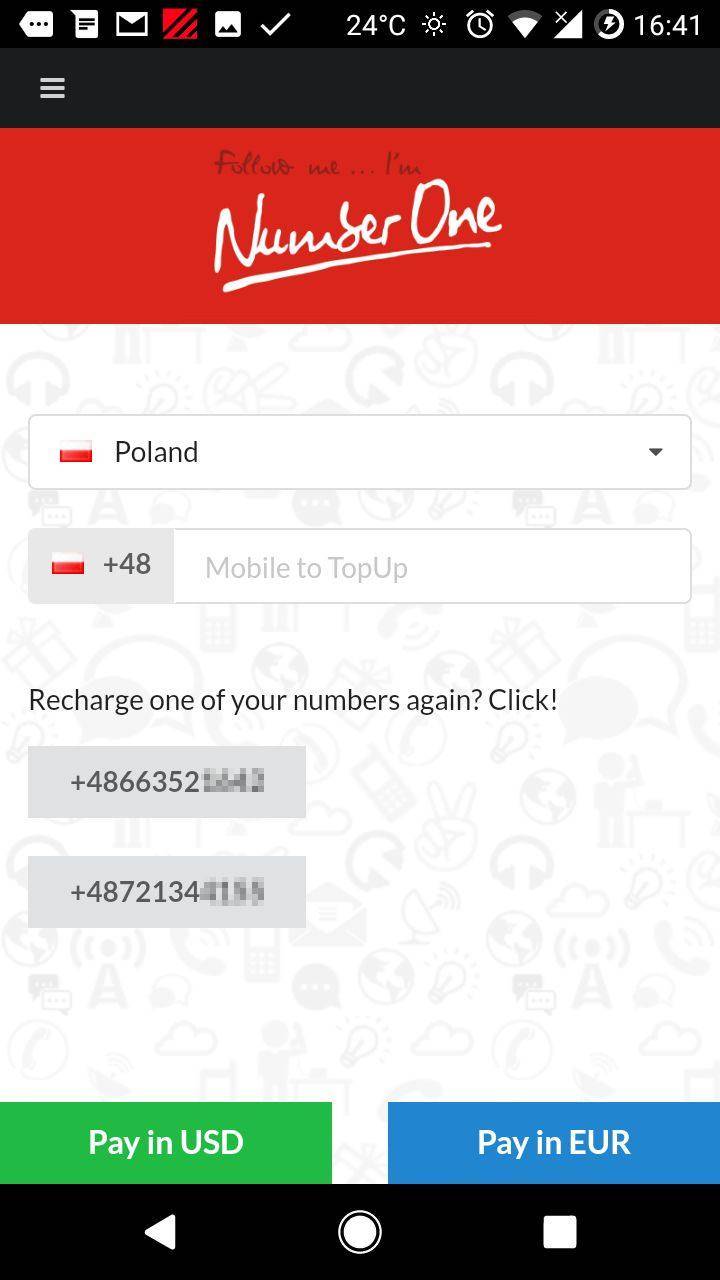
Task: Open the hamburger menu
Action: pos(52,88)
